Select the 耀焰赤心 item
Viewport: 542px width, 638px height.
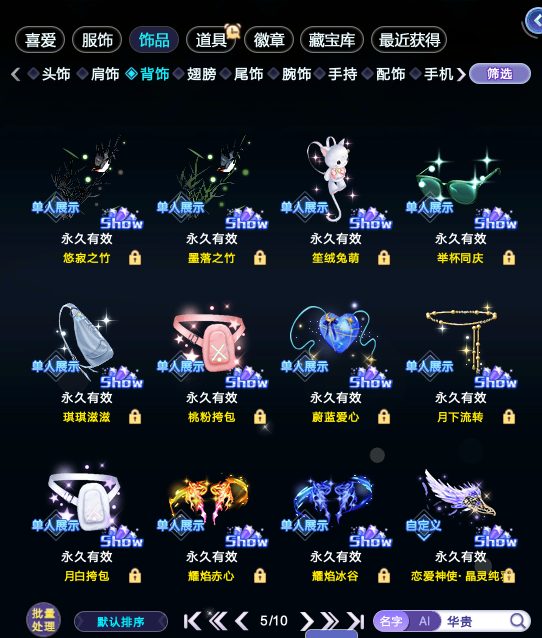pos(211,525)
